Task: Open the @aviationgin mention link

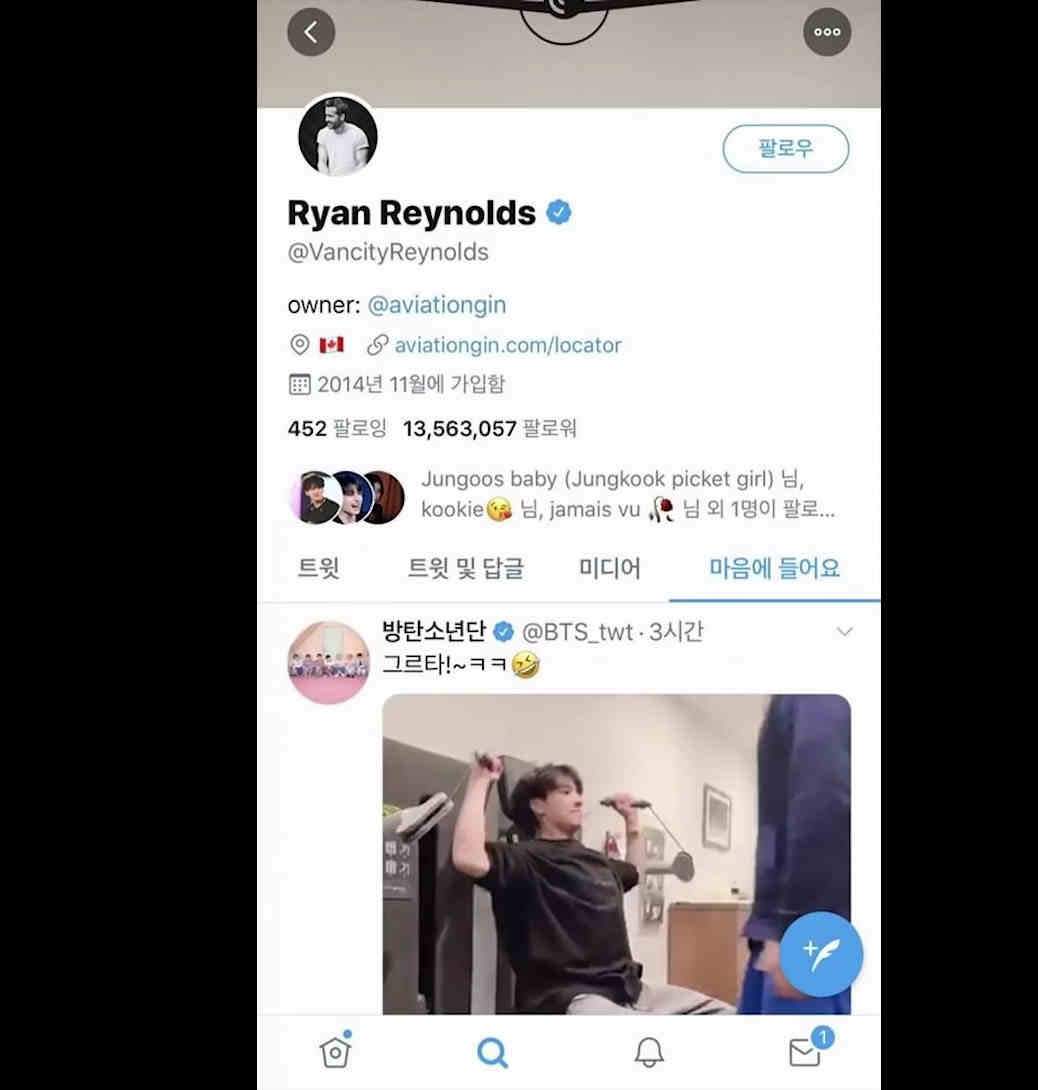Action: click(436, 305)
